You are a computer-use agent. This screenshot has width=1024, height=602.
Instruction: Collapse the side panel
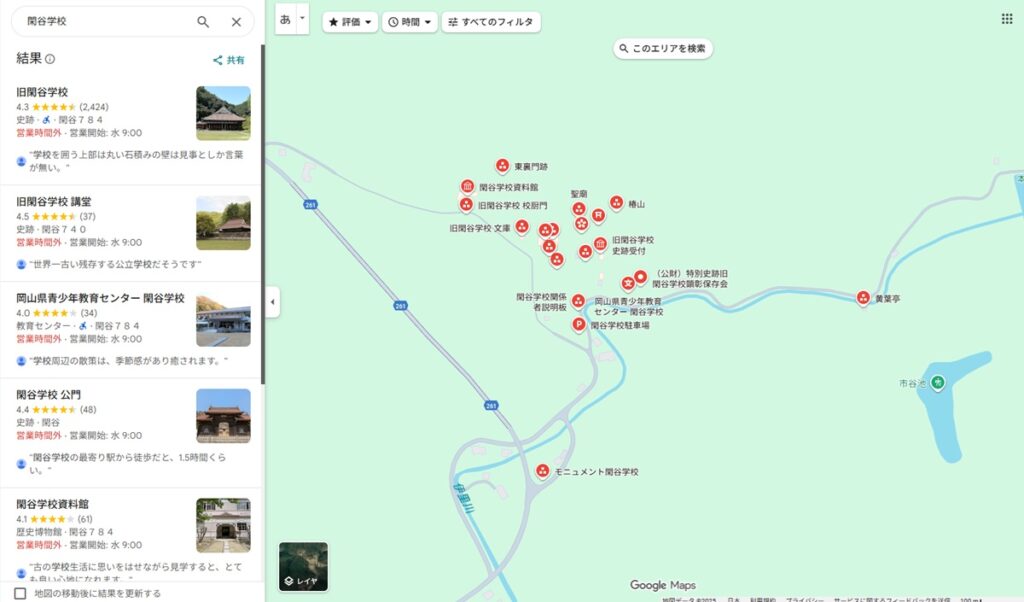[x=273, y=301]
